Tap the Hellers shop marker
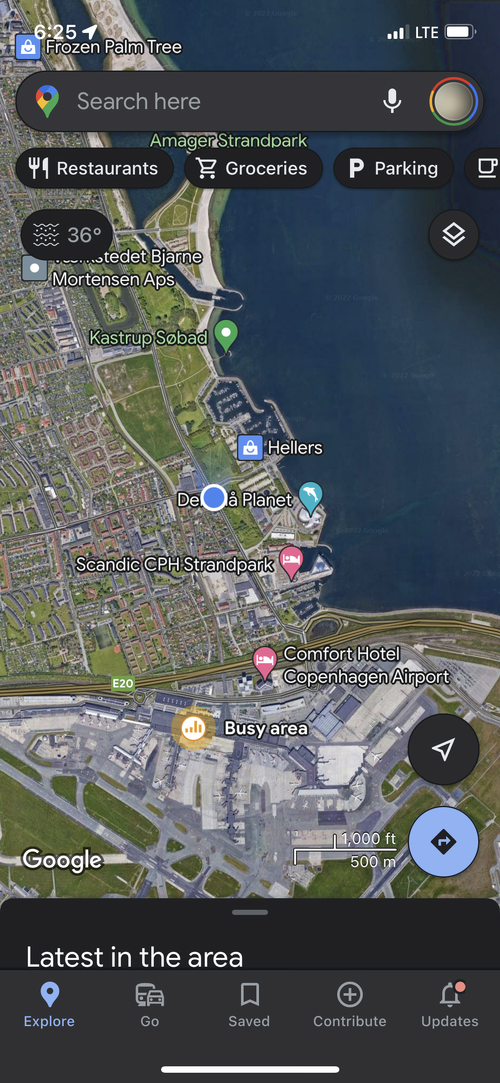Image resolution: width=500 pixels, height=1083 pixels. click(x=249, y=448)
